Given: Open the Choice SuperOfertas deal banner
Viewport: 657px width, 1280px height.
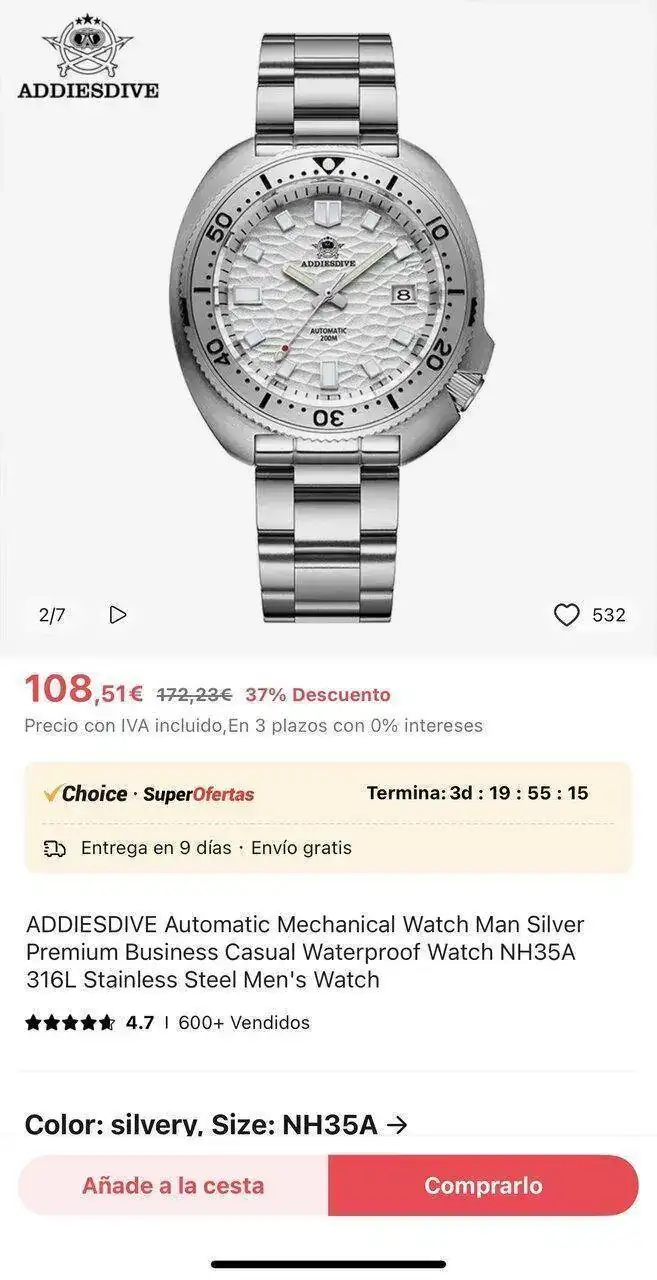Looking at the screenshot, I should pyautogui.click(x=148, y=794).
